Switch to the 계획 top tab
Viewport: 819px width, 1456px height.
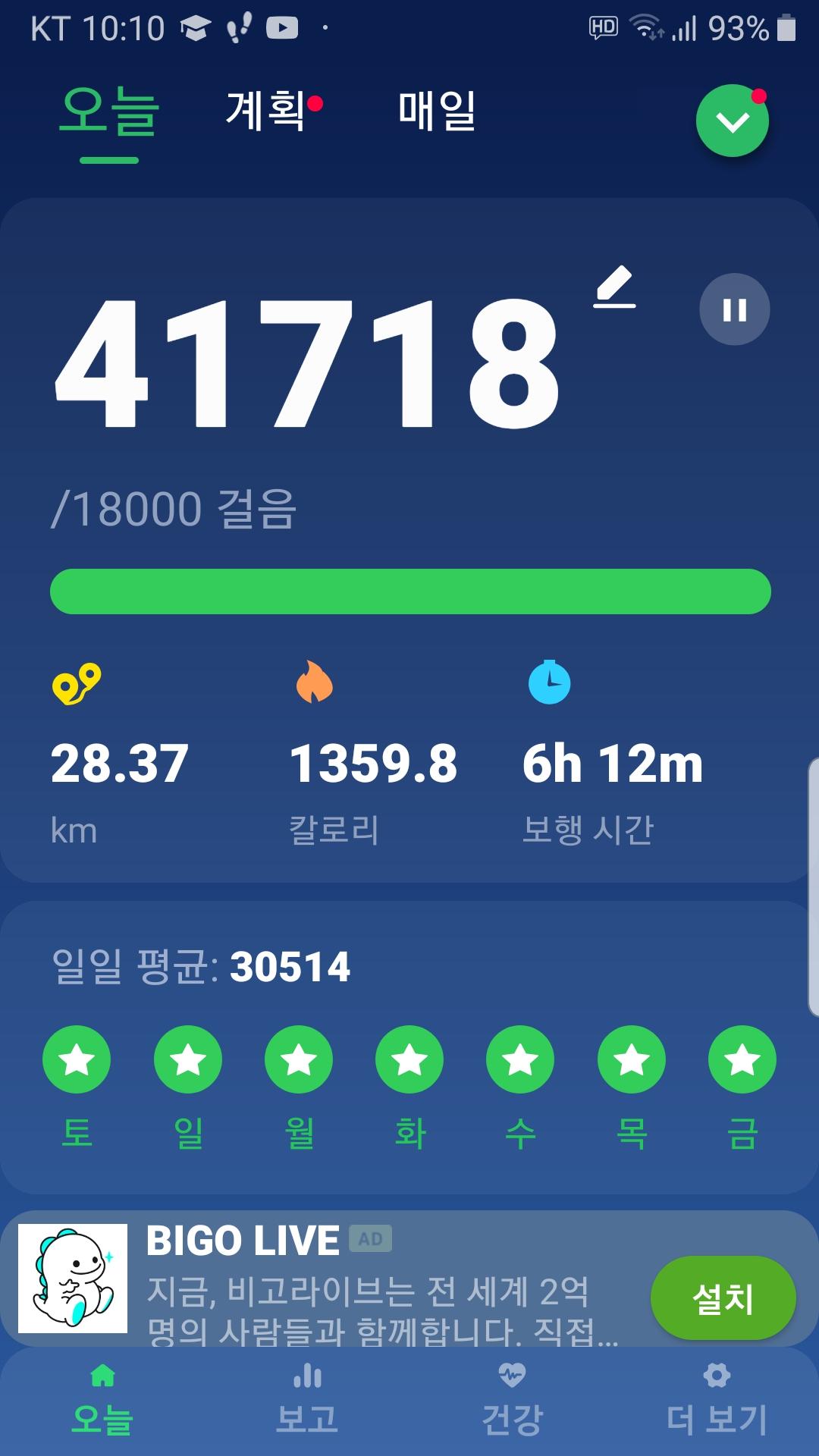pos(267,111)
